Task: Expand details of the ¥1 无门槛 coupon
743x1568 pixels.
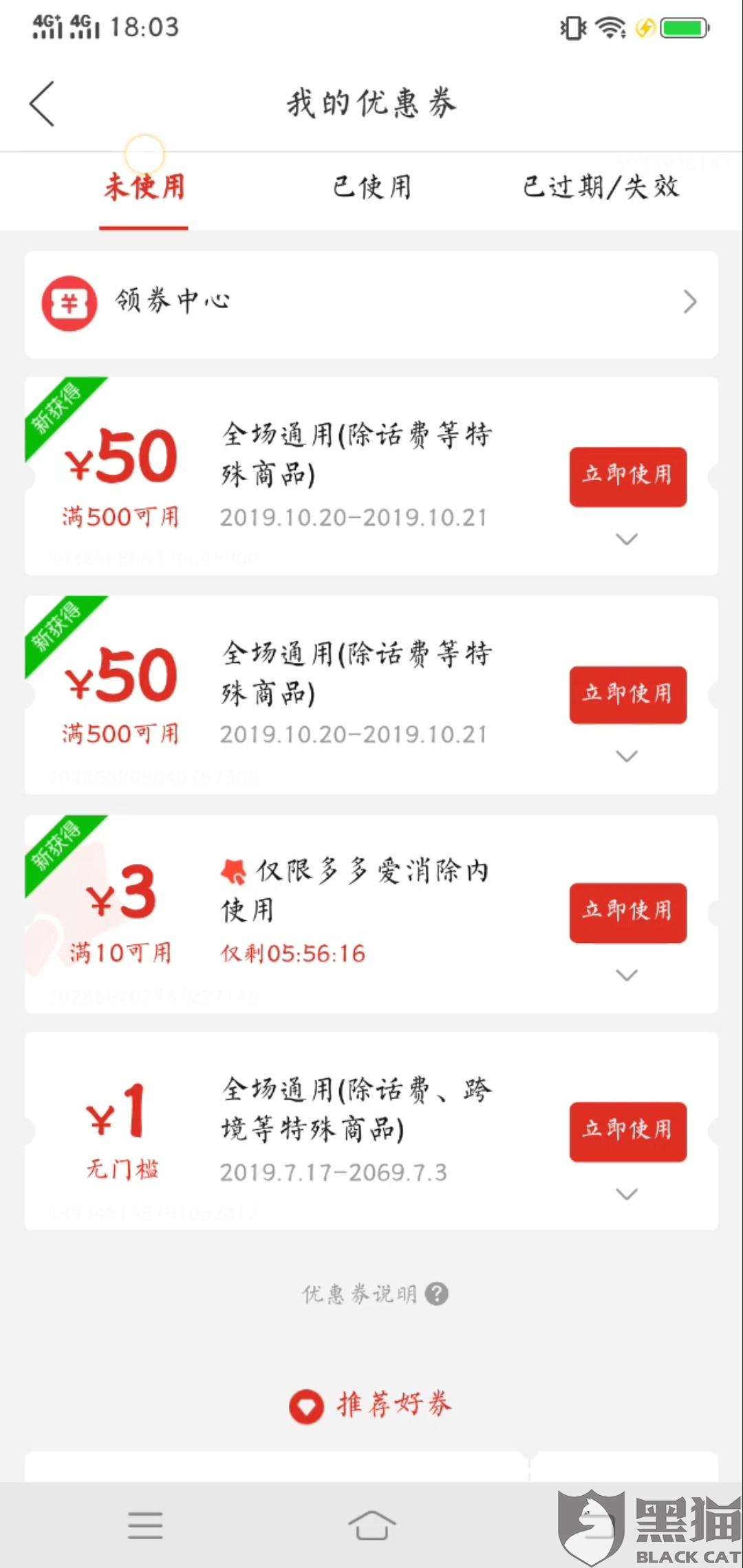Action: click(x=627, y=1194)
